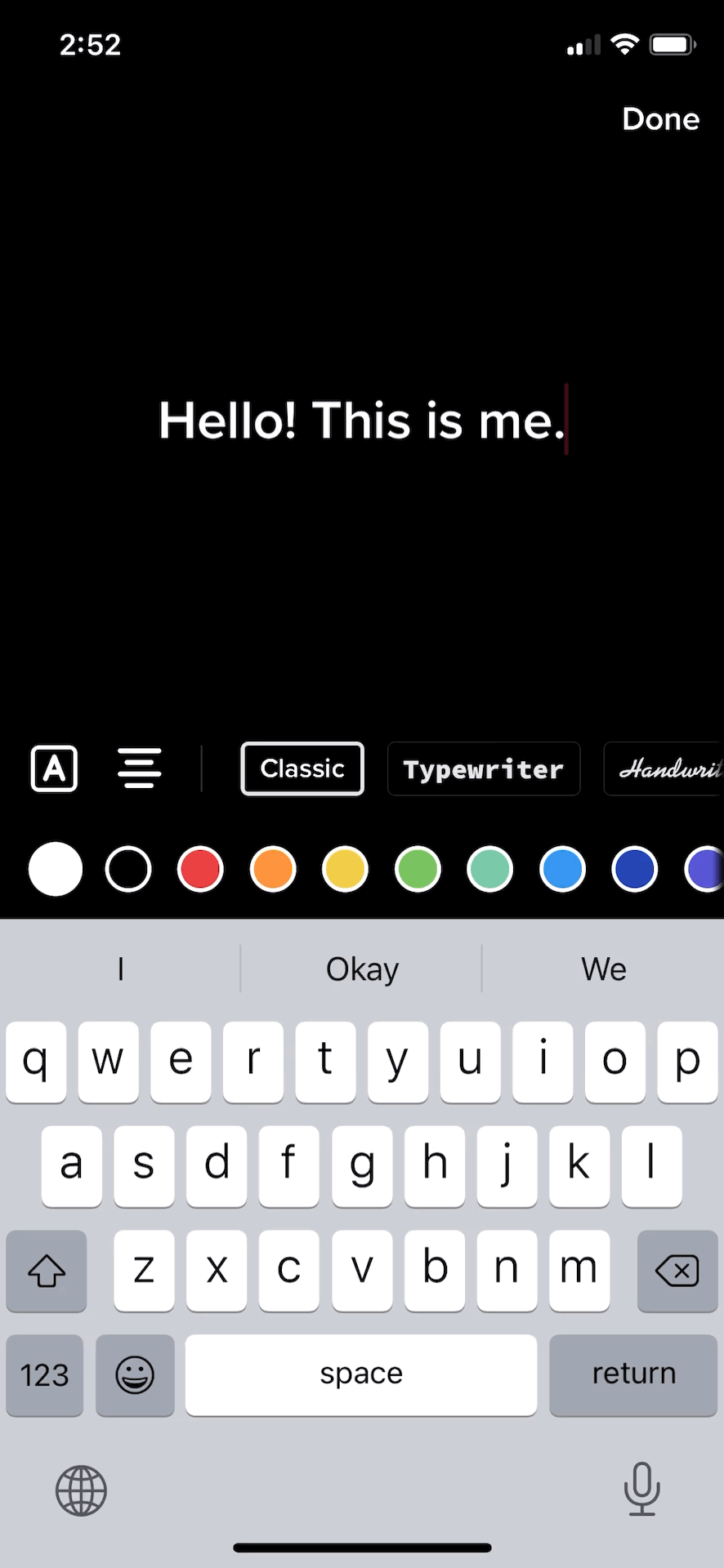The height and width of the screenshot is (1568, 724).
Task: Place the cursor in the text caption
Action: click(x=361, y=421)
